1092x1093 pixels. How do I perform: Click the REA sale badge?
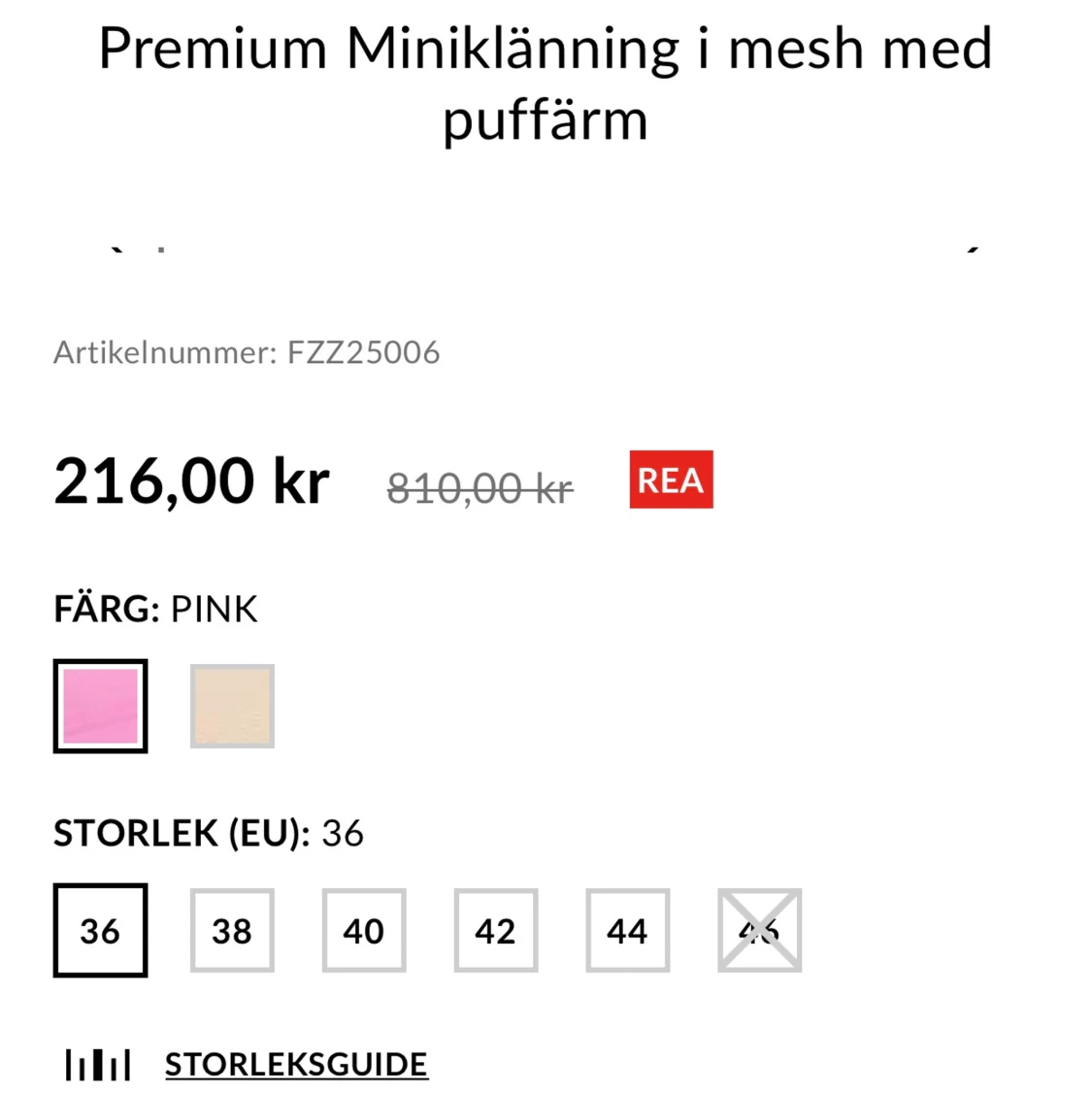670,480
